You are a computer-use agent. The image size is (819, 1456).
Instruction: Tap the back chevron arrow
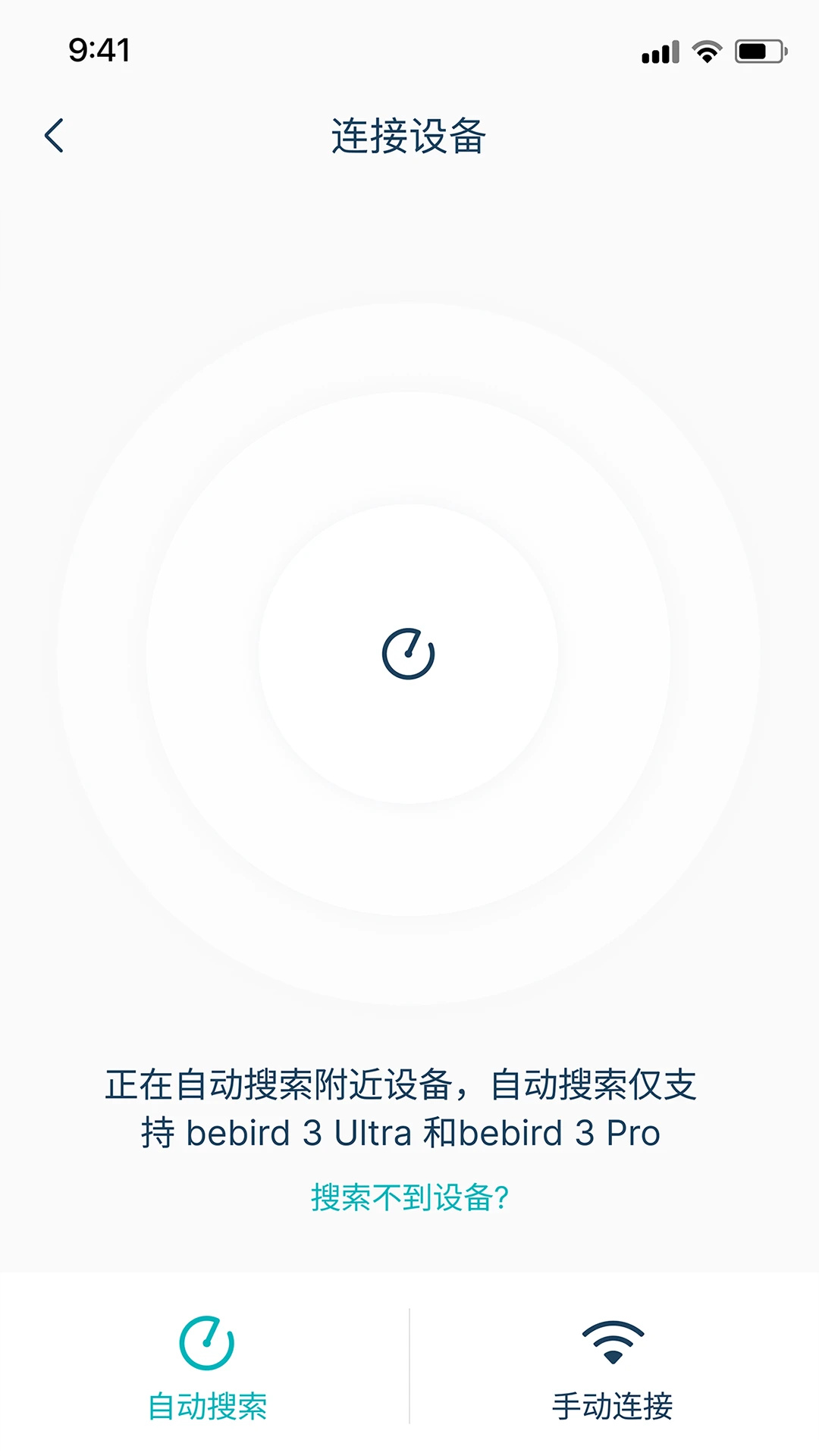coord(55,135)
